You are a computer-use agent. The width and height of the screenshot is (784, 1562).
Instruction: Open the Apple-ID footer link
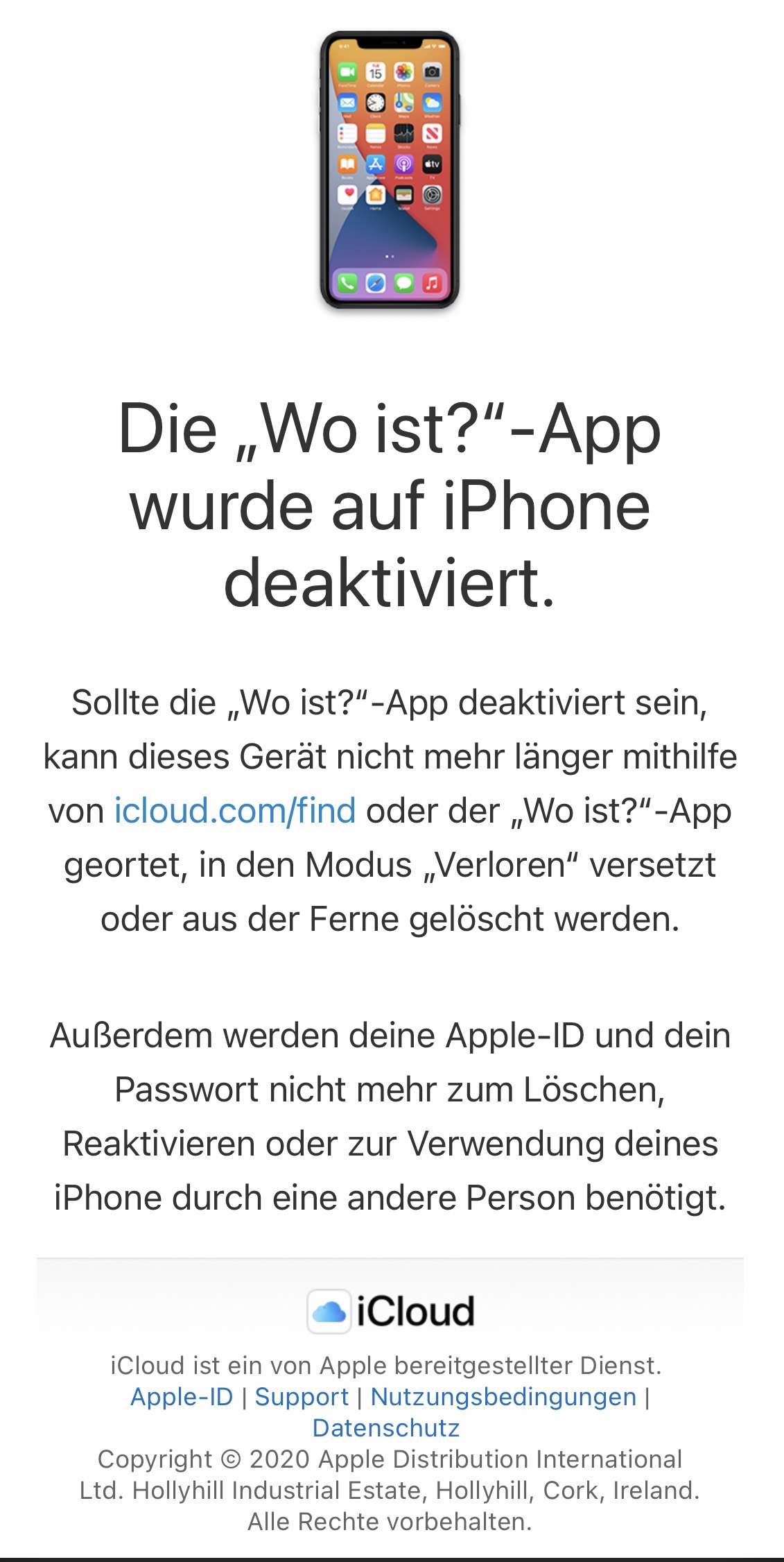tap(182, 1397)
